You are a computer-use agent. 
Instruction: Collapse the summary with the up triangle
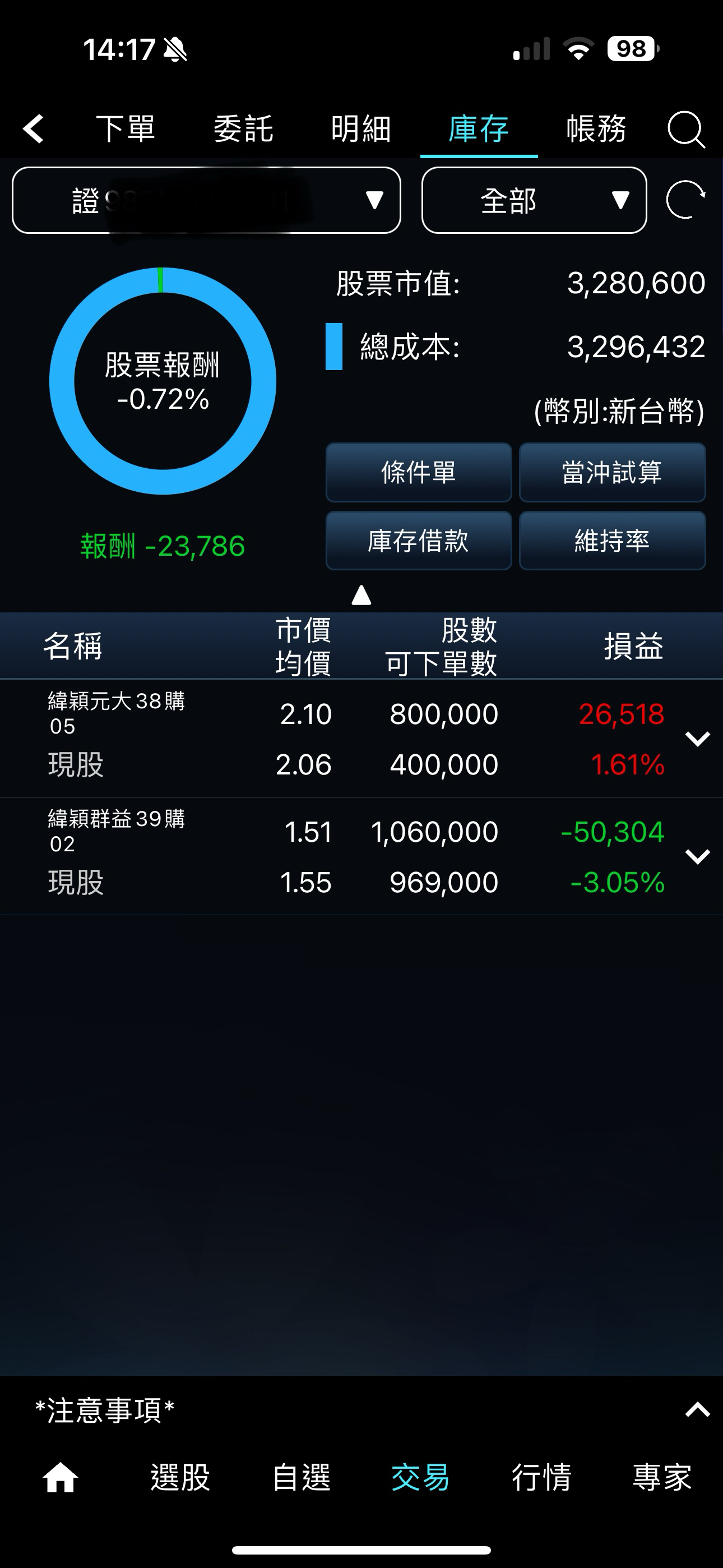[361, 594]
